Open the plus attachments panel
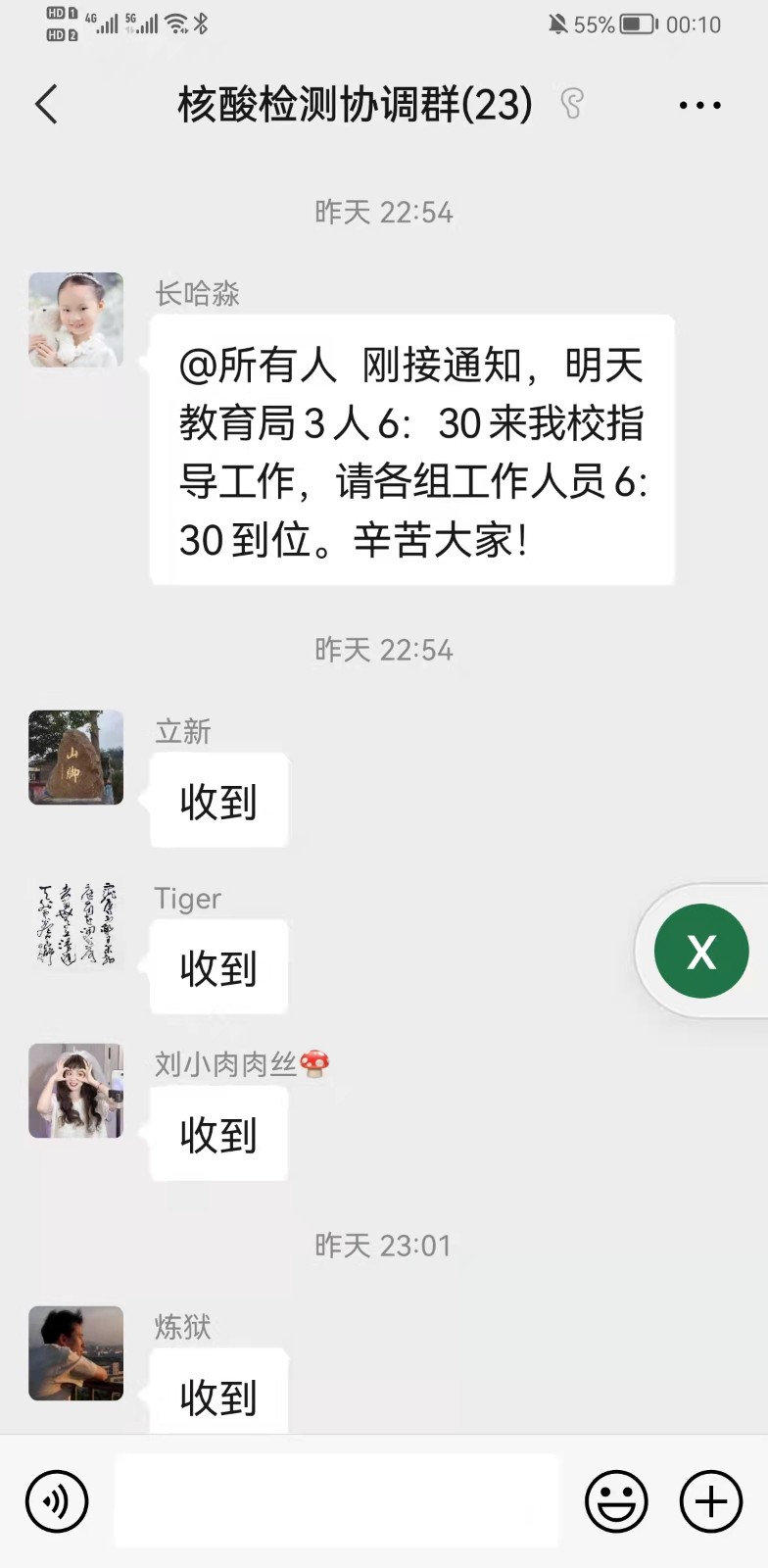The width and height of the screenshot is (768, 1568). (x=710, y=1501)
